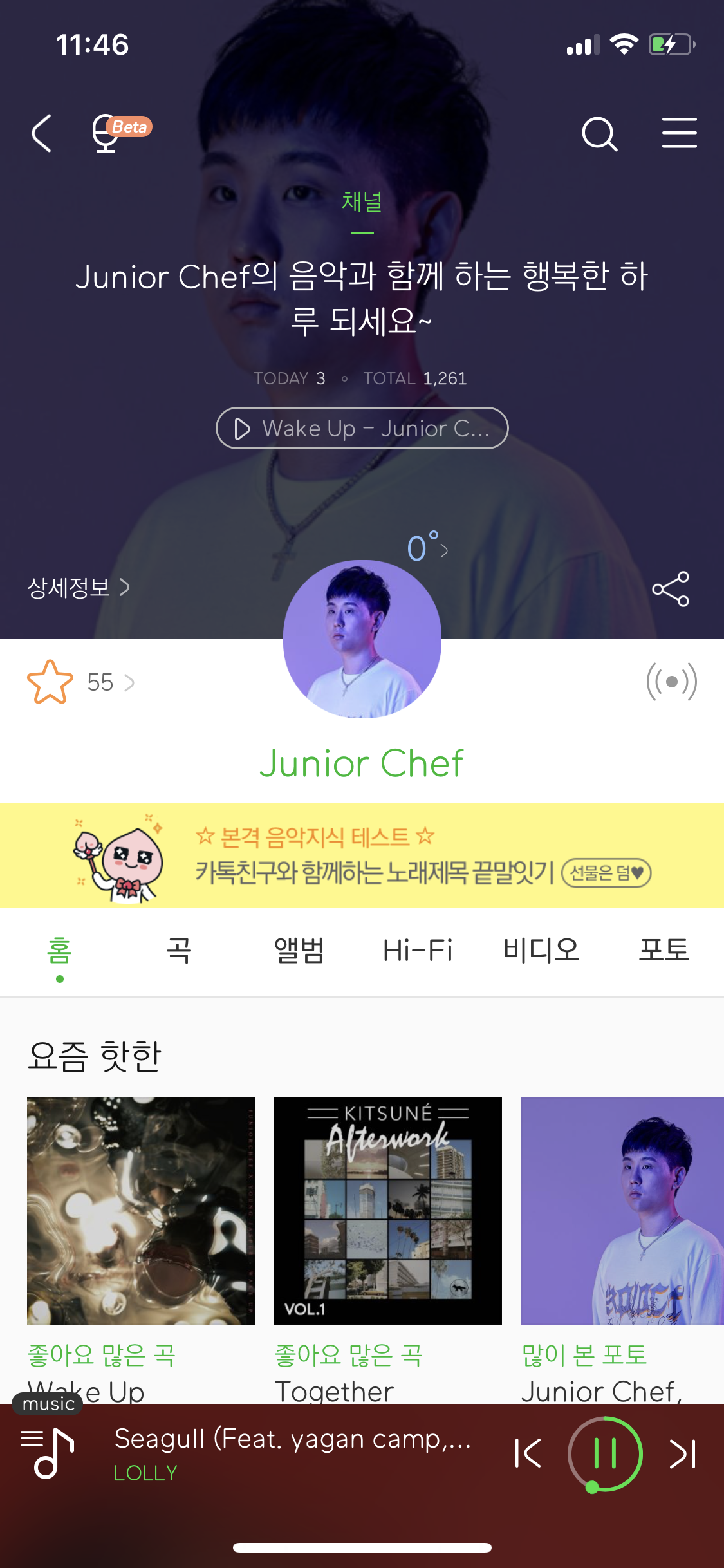Play Wake Up – Junior Chef song

coord(362,428)
